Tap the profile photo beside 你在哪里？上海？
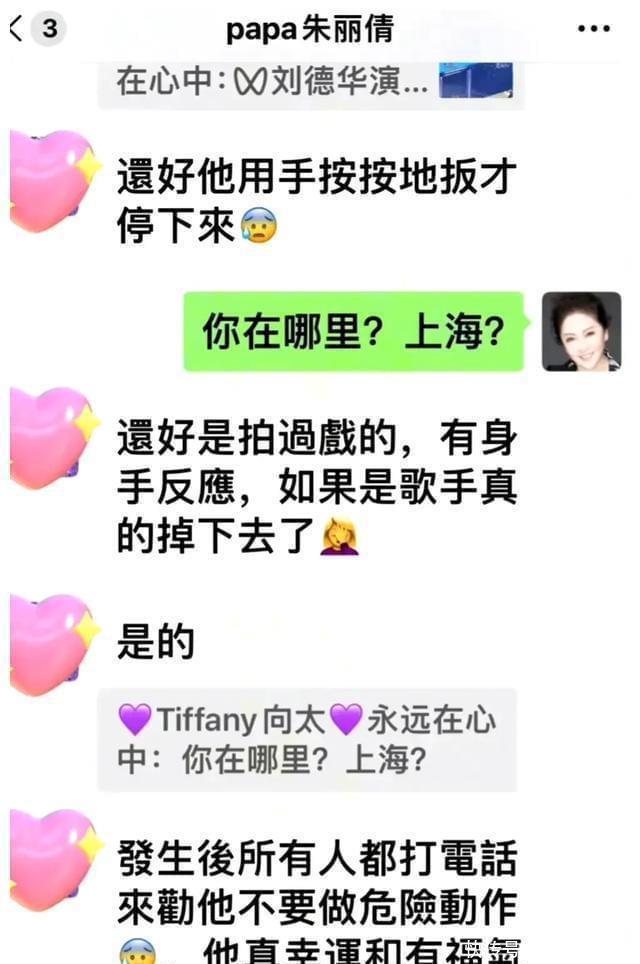 (x=581, y=331)
